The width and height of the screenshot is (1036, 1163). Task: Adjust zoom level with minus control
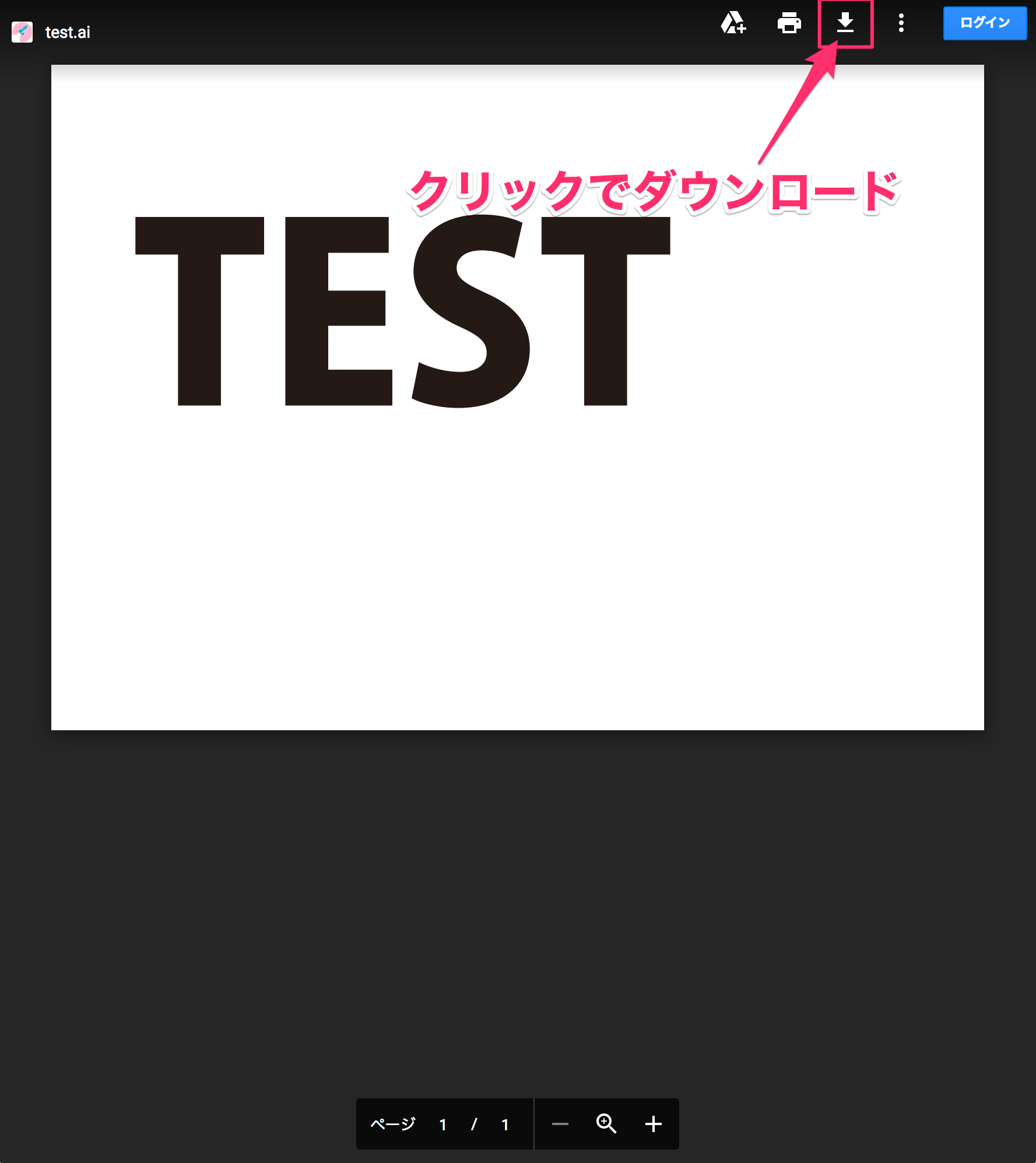point(559,1124)
